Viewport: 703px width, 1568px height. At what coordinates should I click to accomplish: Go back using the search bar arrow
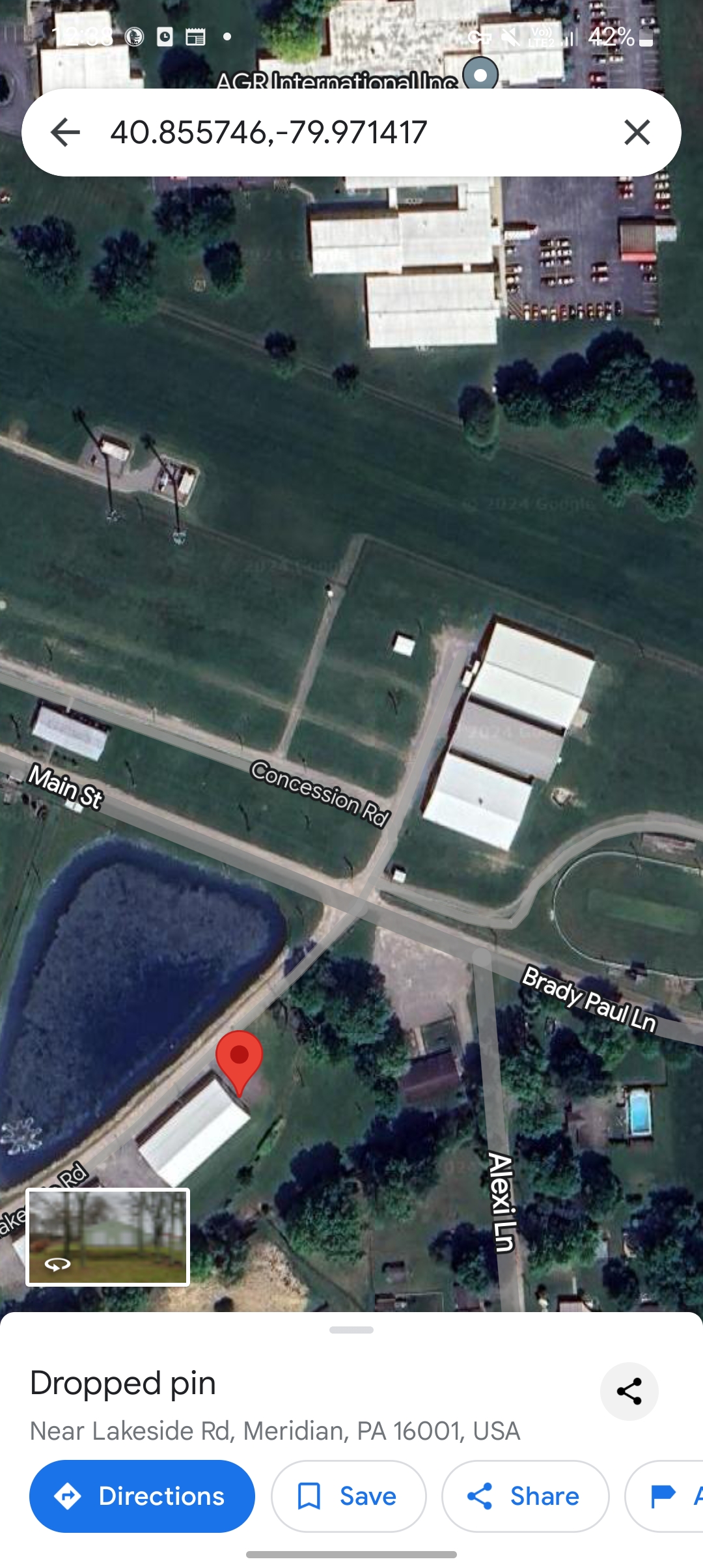click(x=65, y=132)
